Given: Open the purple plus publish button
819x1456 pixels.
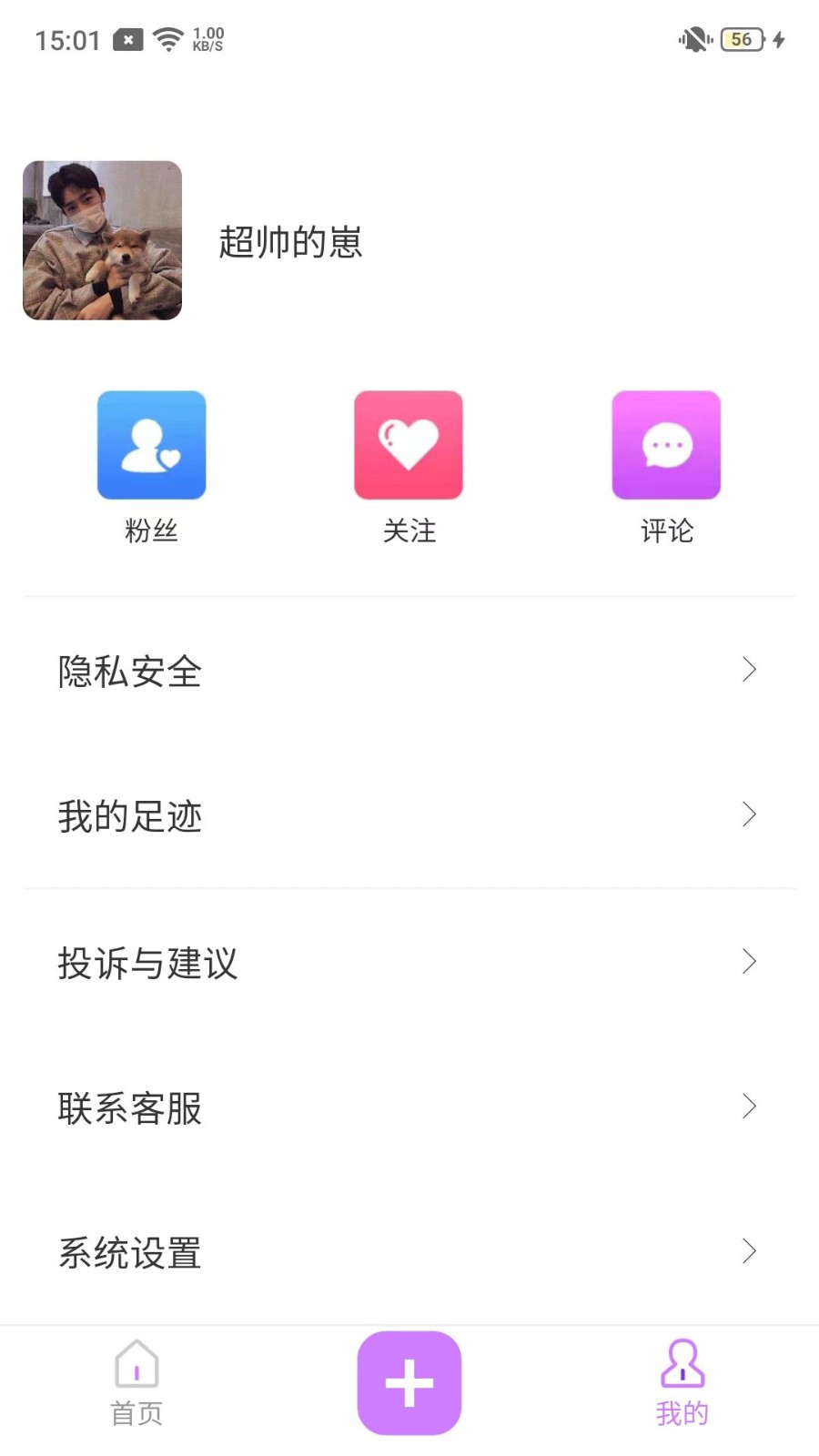Looking at the screenshot, I should coord(409,1382).
